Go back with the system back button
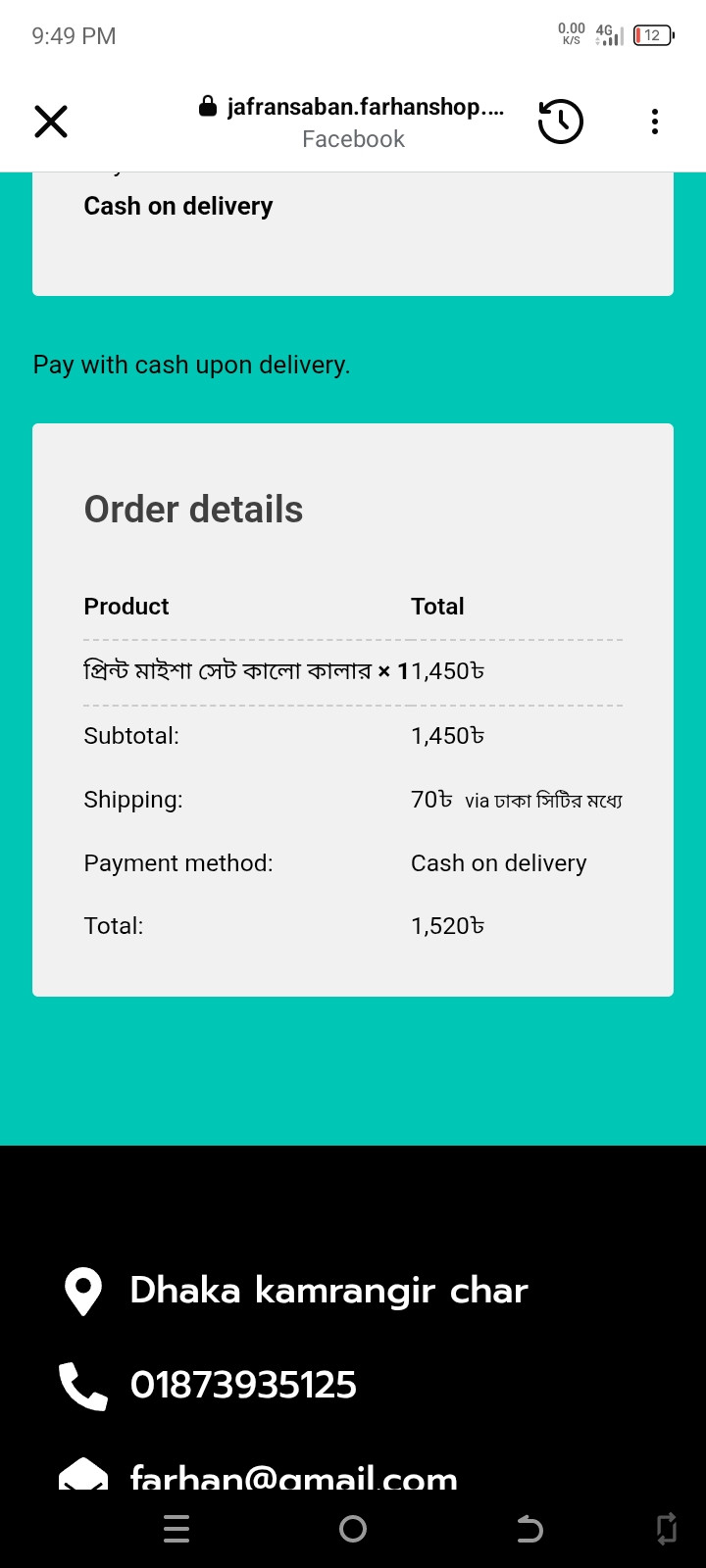This screenshot has height=1568, width=706. [x=529, y=1529]
